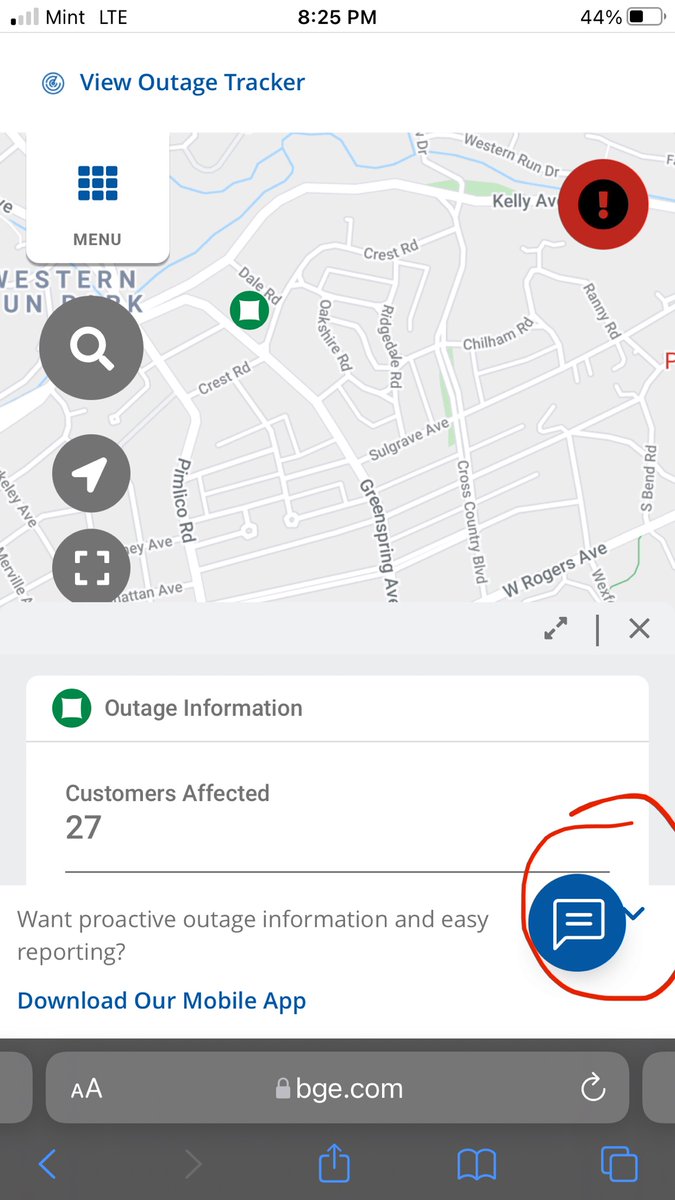Close the outage information panel
Image resolution: width=675 pixels, height=1200 pixels.
pos(639,628)
